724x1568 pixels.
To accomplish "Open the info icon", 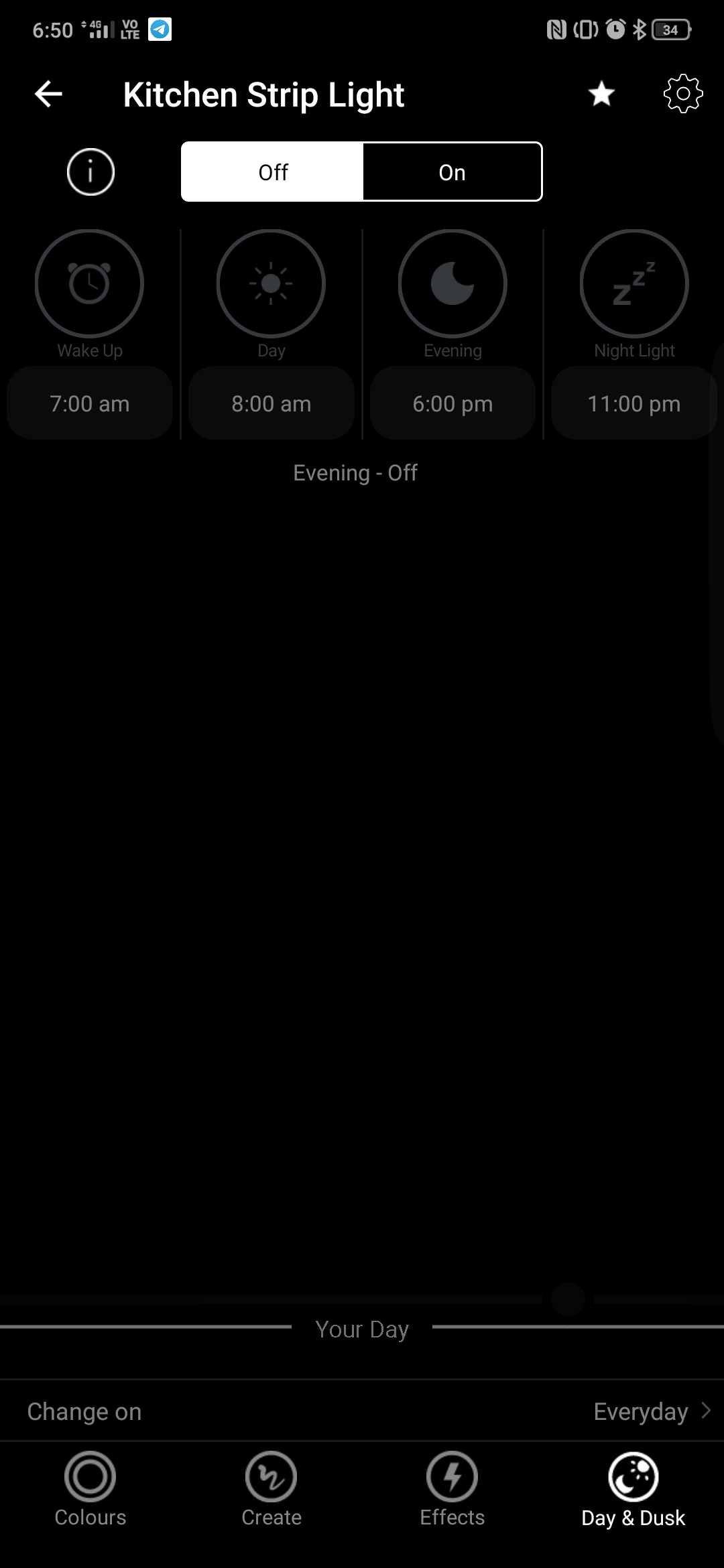I will [x=90, y=172].
